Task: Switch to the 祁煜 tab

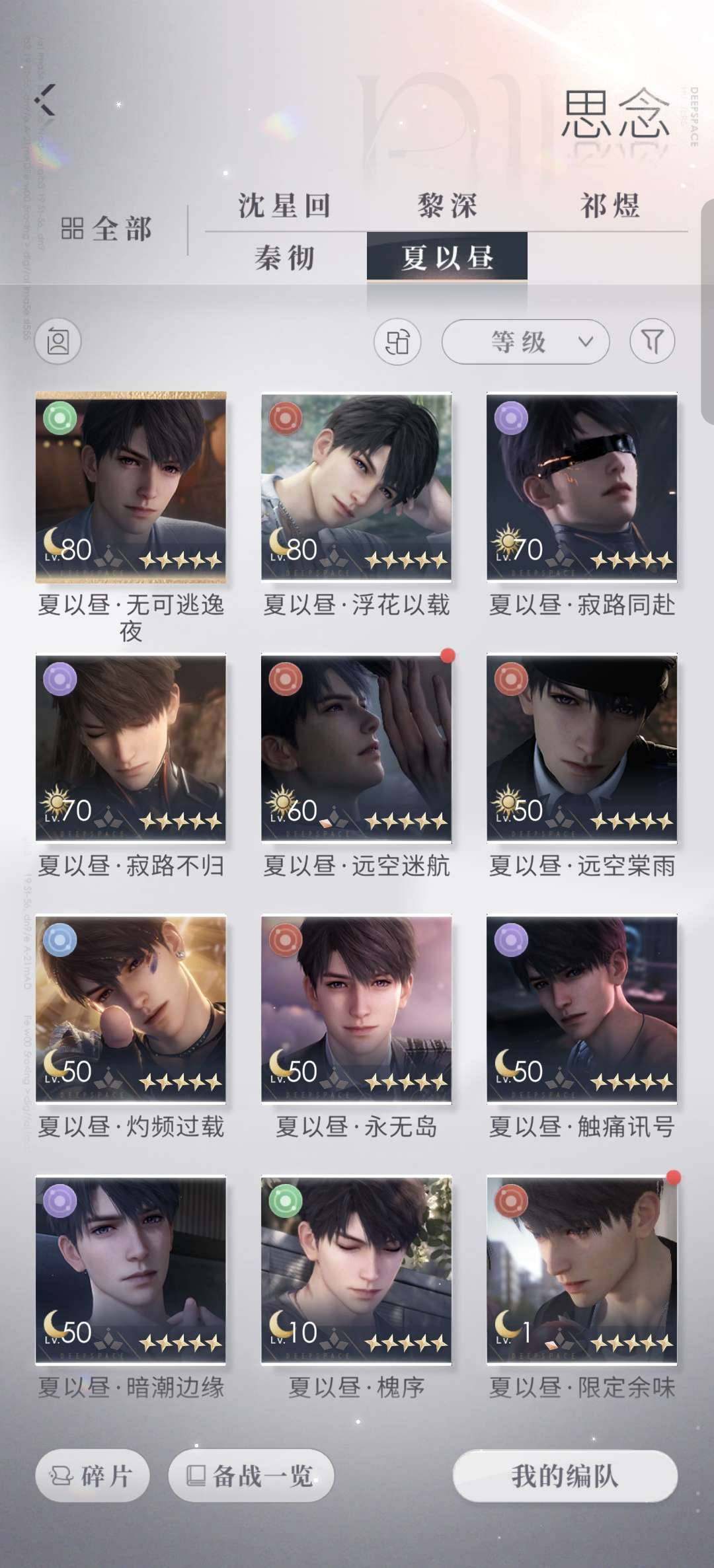Action: 610,206
